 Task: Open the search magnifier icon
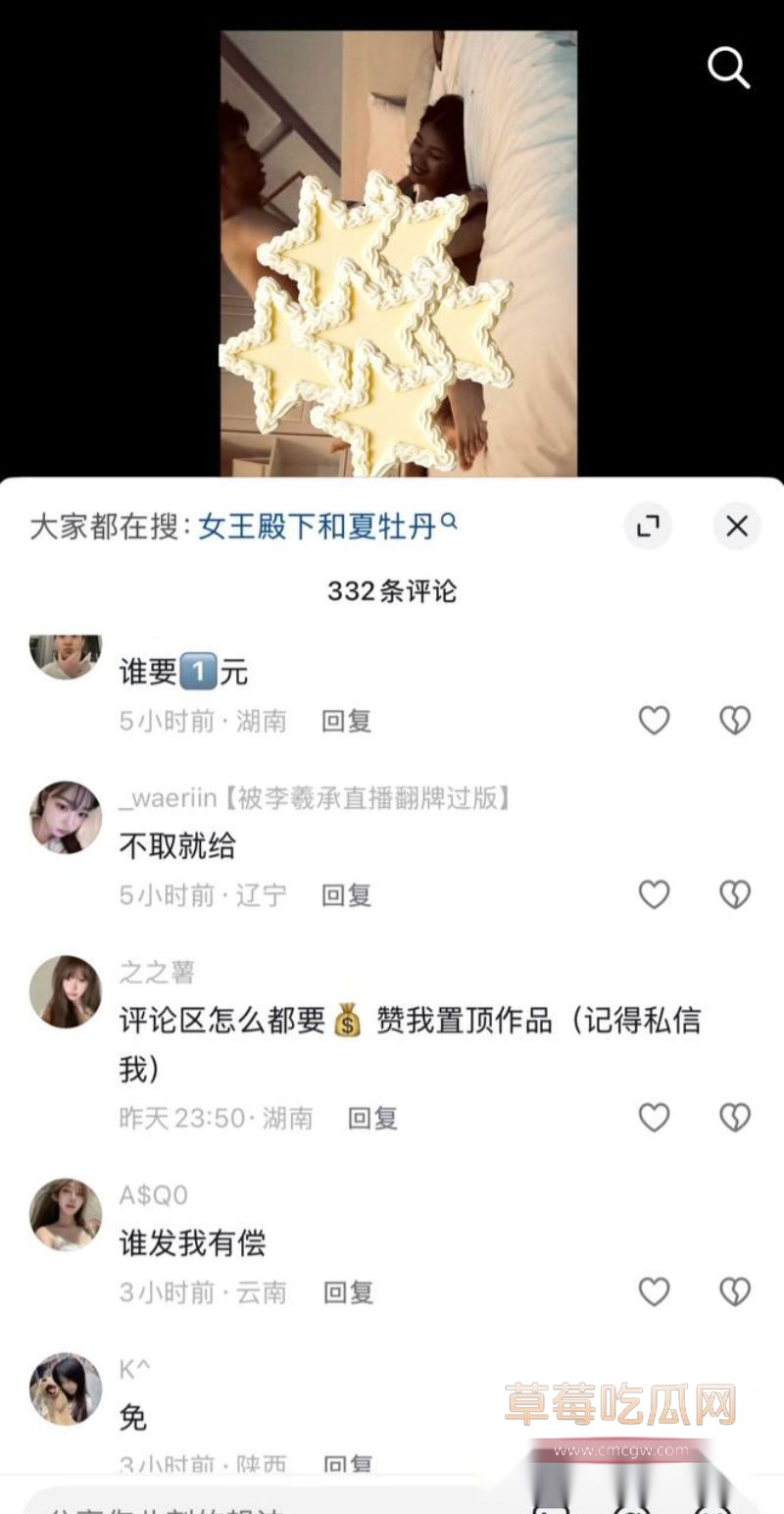pos(727,67)
